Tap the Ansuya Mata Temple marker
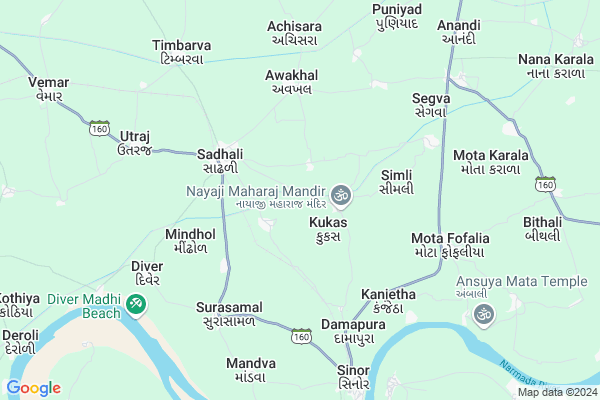Image resolution: width=600 pixels, height=400 pixels. (x=485, y=316)
